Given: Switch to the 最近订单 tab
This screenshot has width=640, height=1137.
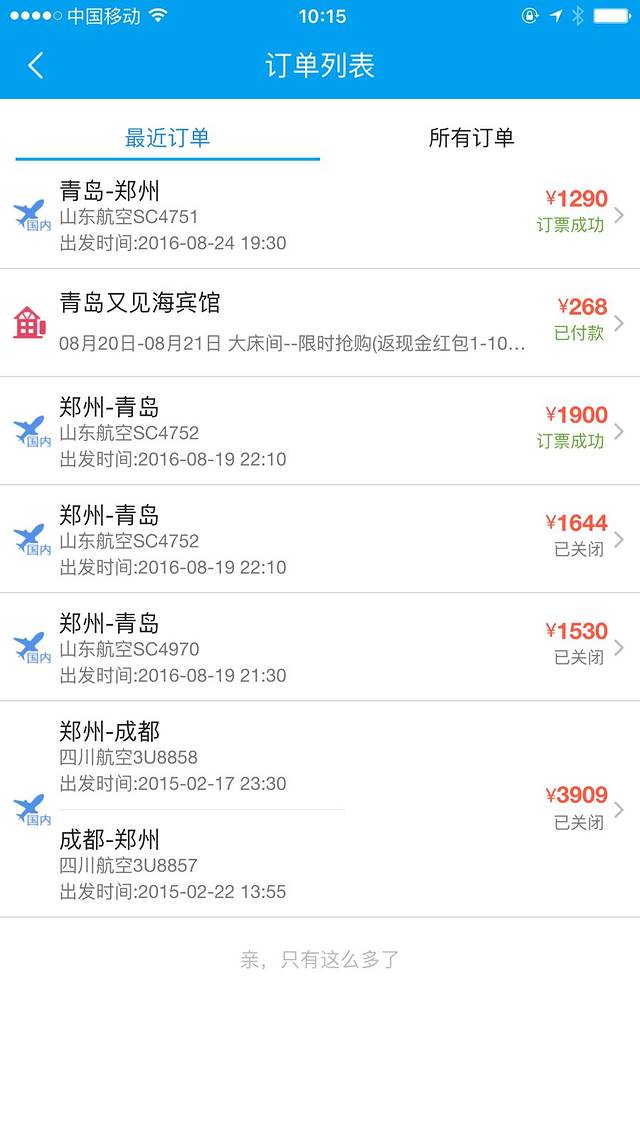Looking at the screenshot, I should click(167, 138).
